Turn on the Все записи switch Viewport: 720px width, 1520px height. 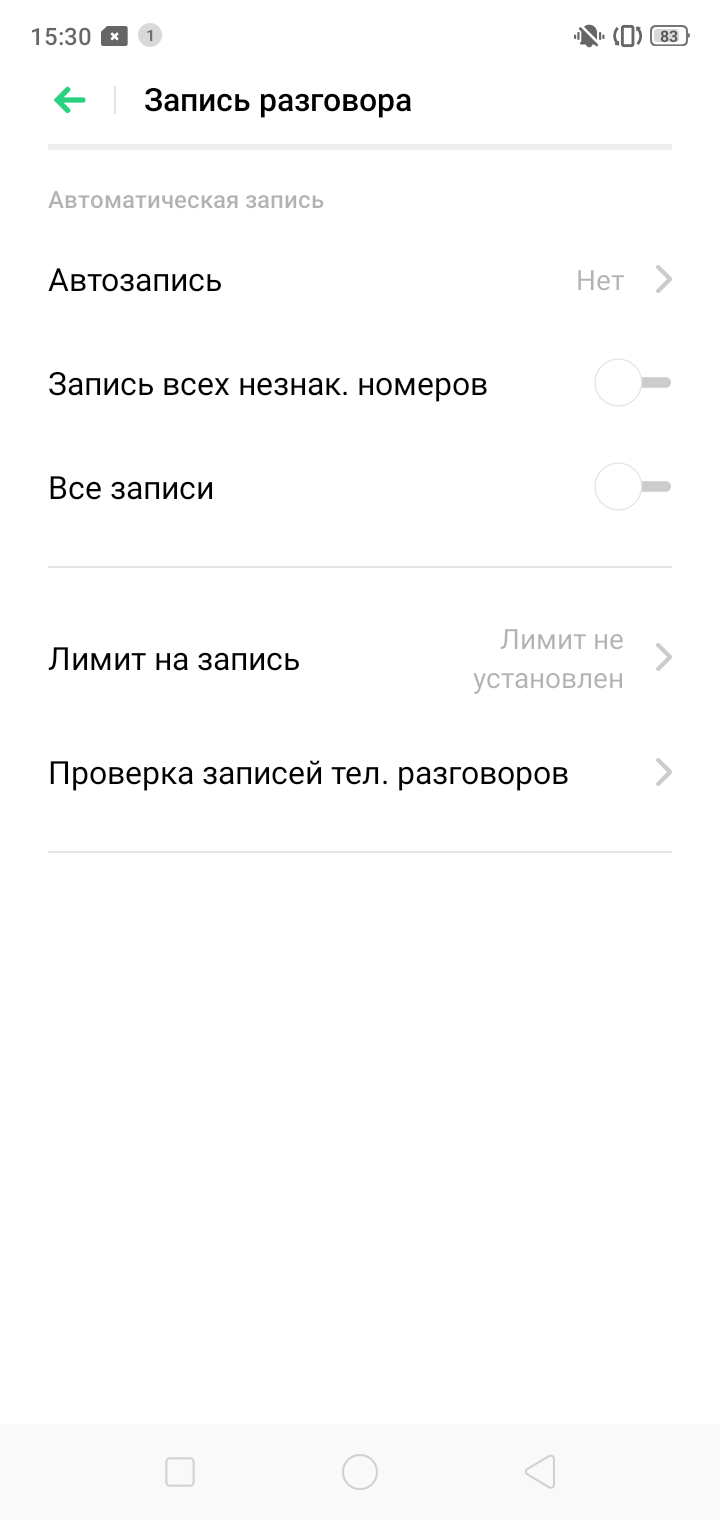click(x=632, y=488)
